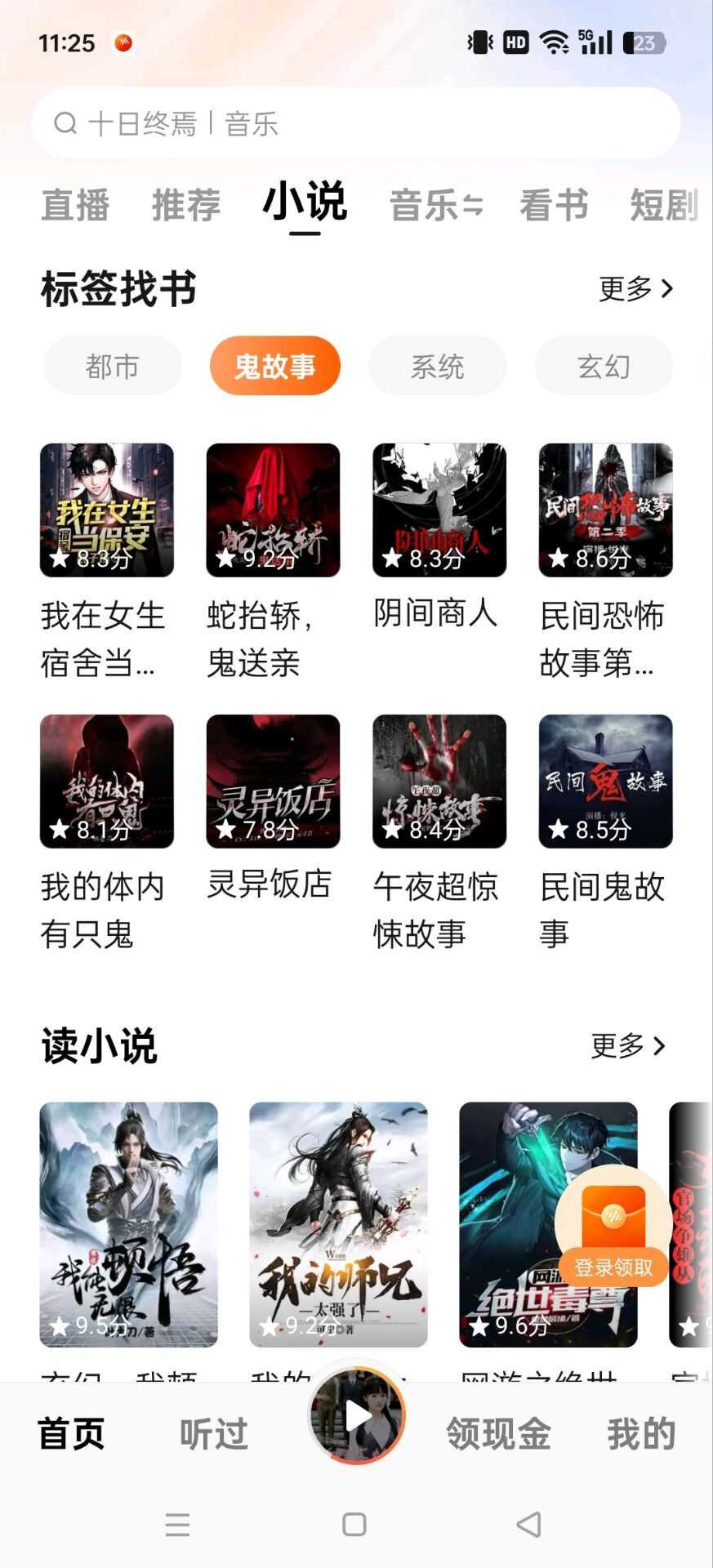
Task: Open the book 午夜超惊悚故事
Action: tap(439, 833)
